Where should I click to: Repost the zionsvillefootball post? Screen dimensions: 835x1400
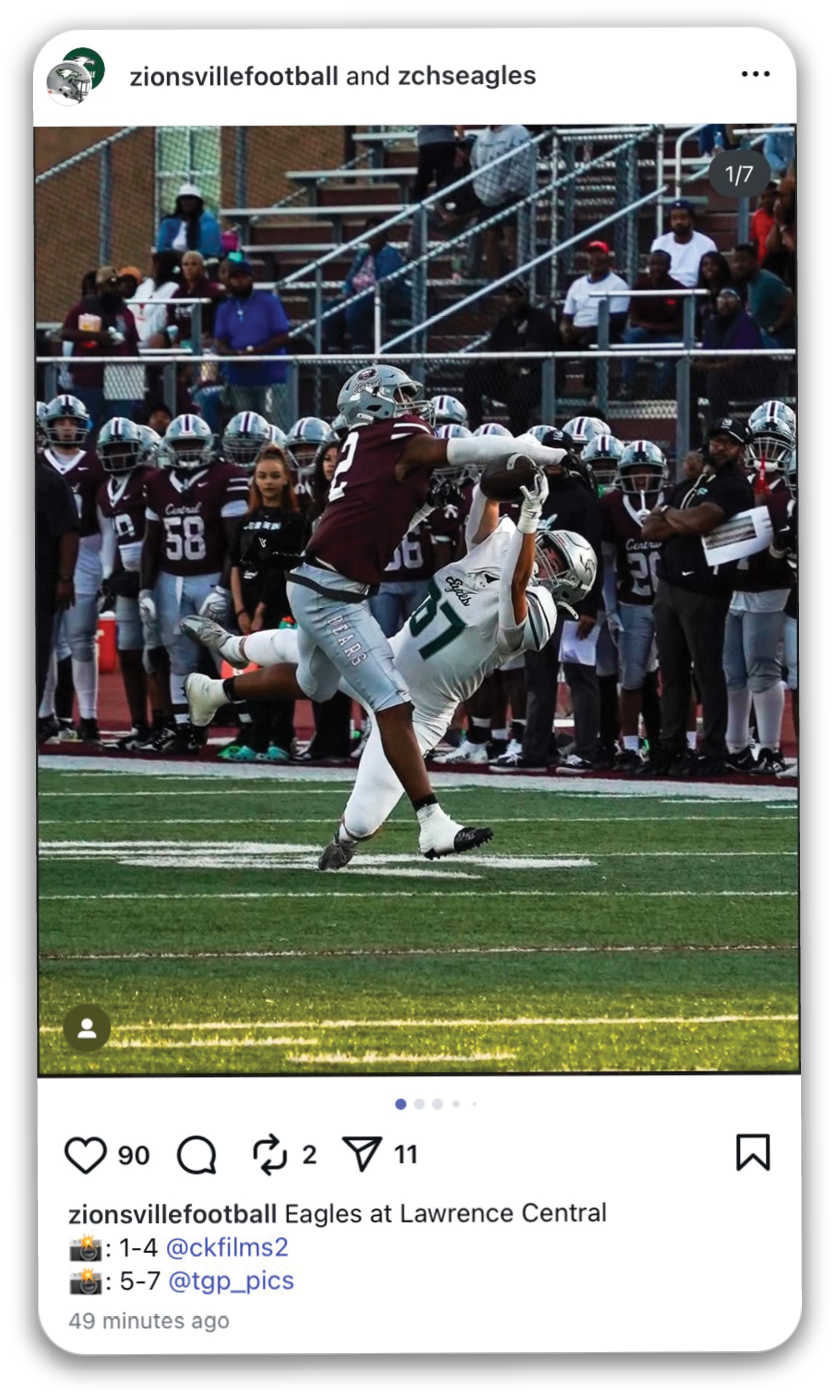point(270,1155)
